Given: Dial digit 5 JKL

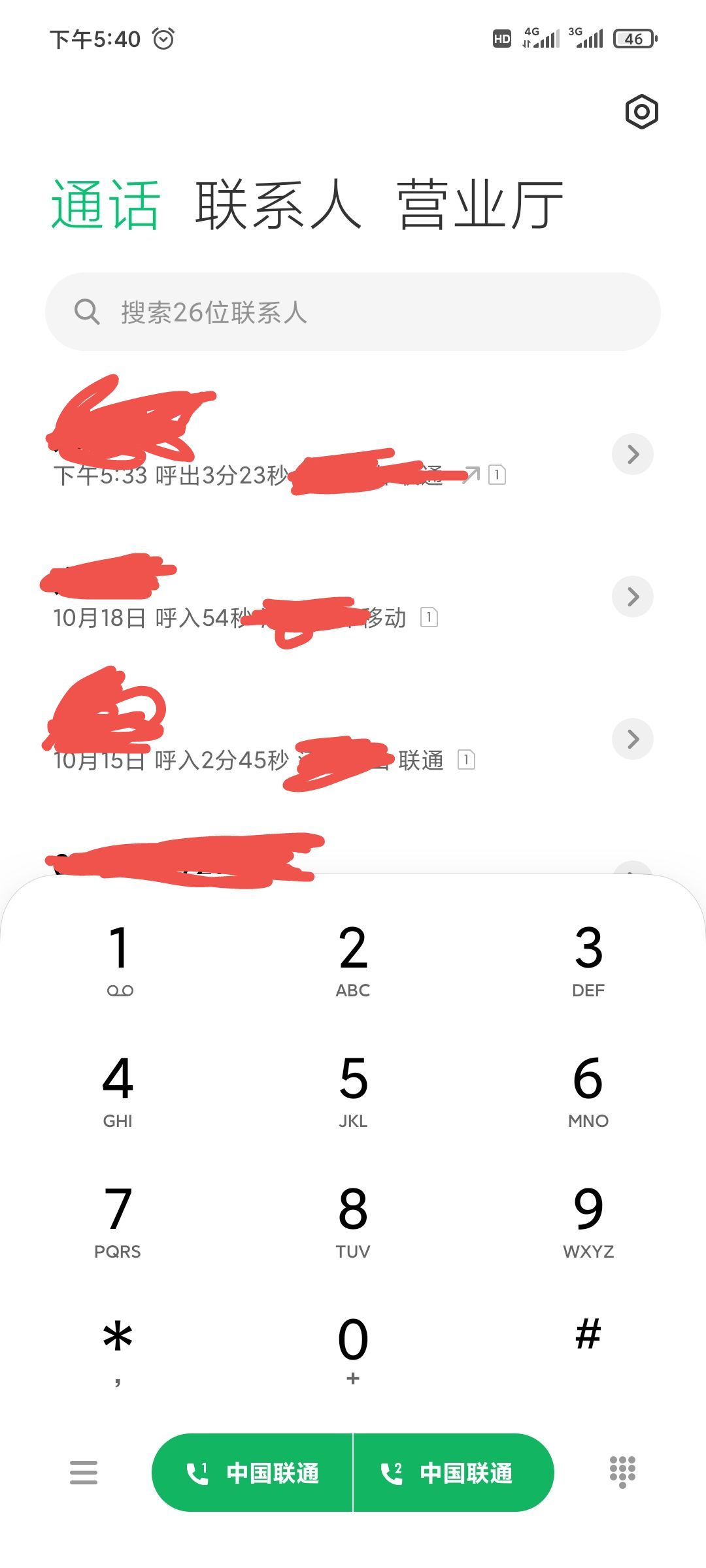Looking at the screenshot, I should click(353, 1089).
